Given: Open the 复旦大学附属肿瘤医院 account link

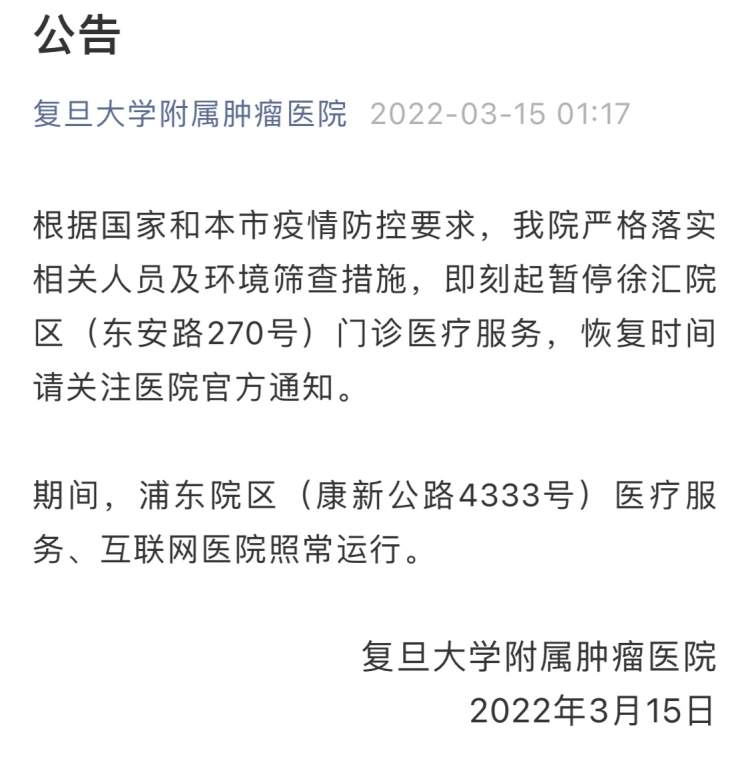Looking at the screenshot, I should (x=190, y=113).
